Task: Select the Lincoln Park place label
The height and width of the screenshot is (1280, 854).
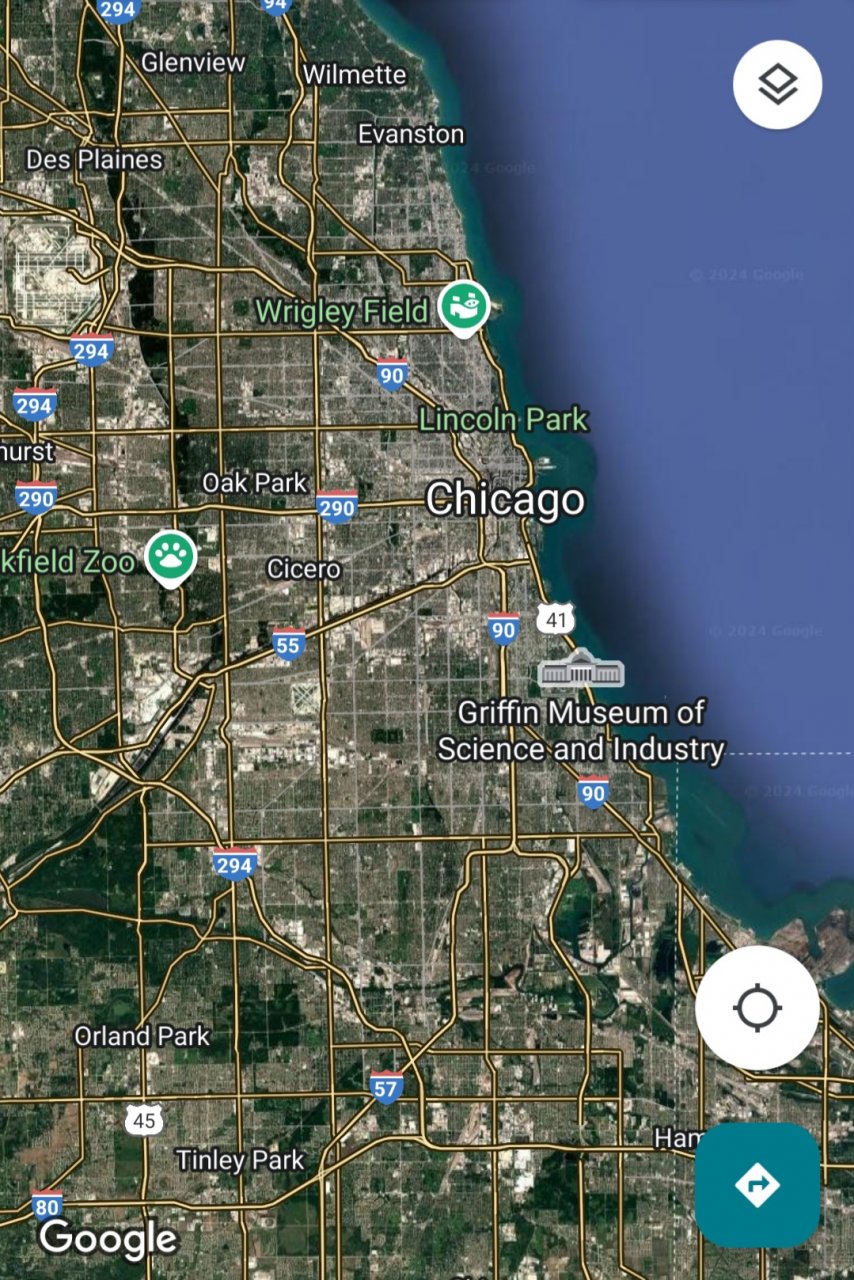Action: click(x=503, y=419)
